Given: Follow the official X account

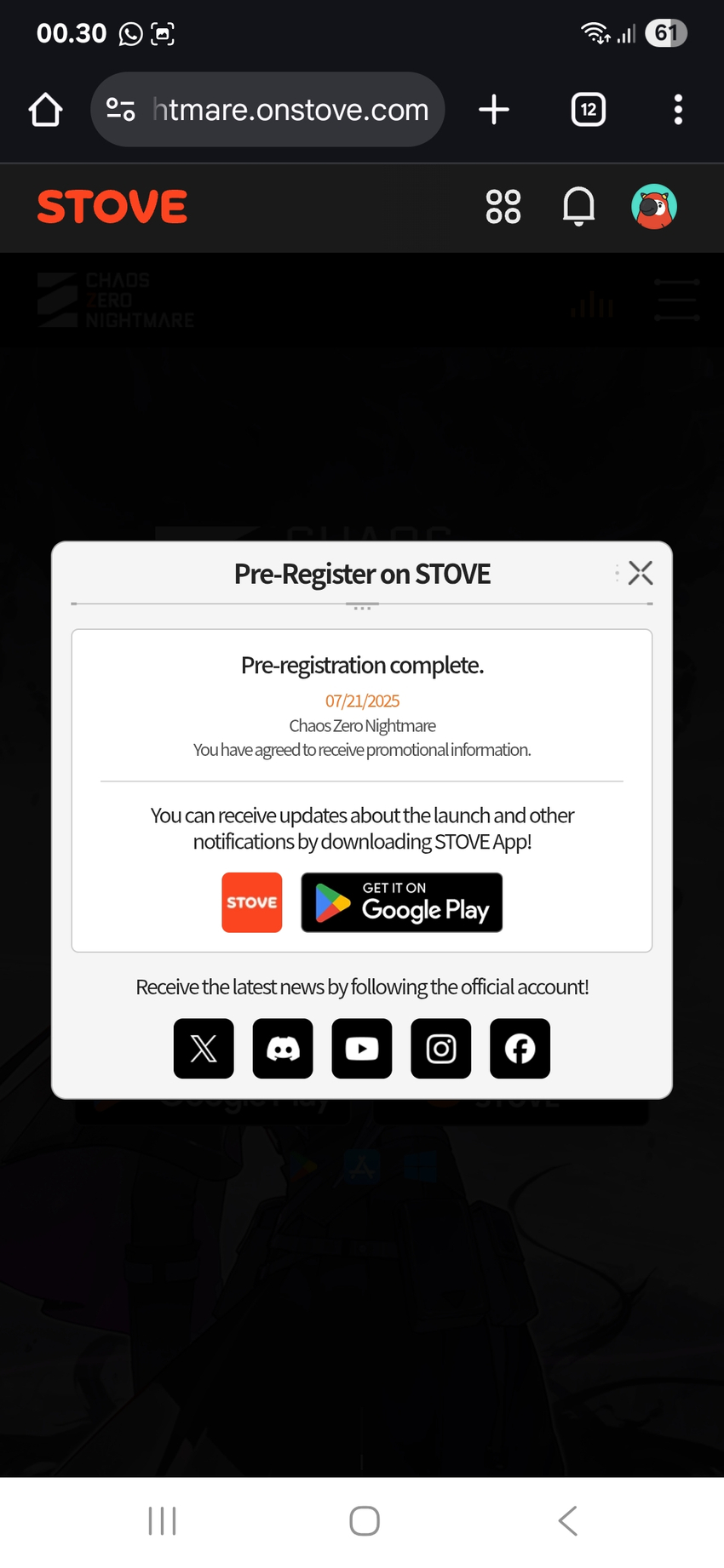Looking at the screenshot, I should pyautogui.click(x=204, y=1048).
